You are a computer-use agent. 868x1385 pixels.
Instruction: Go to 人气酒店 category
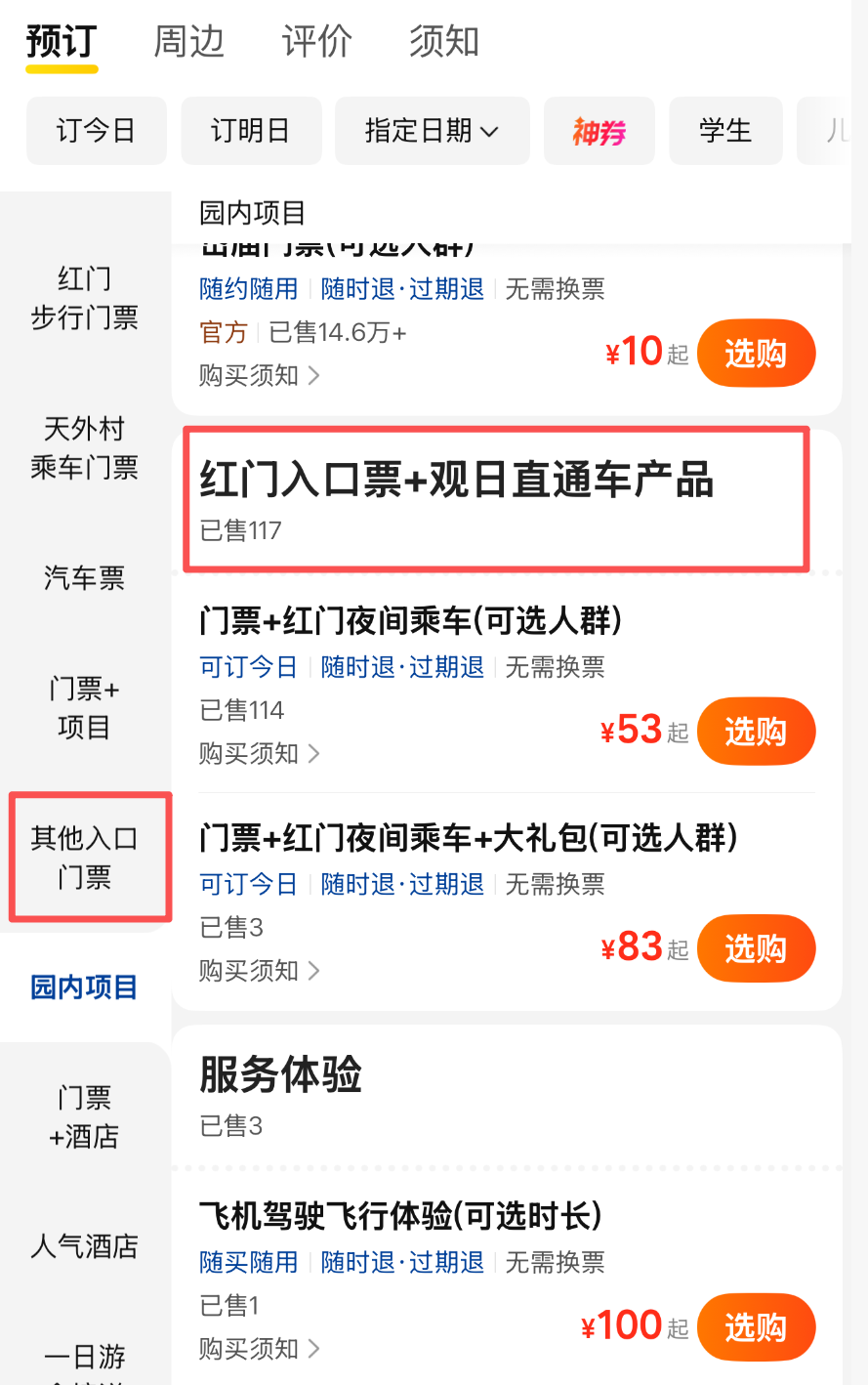85,1246
